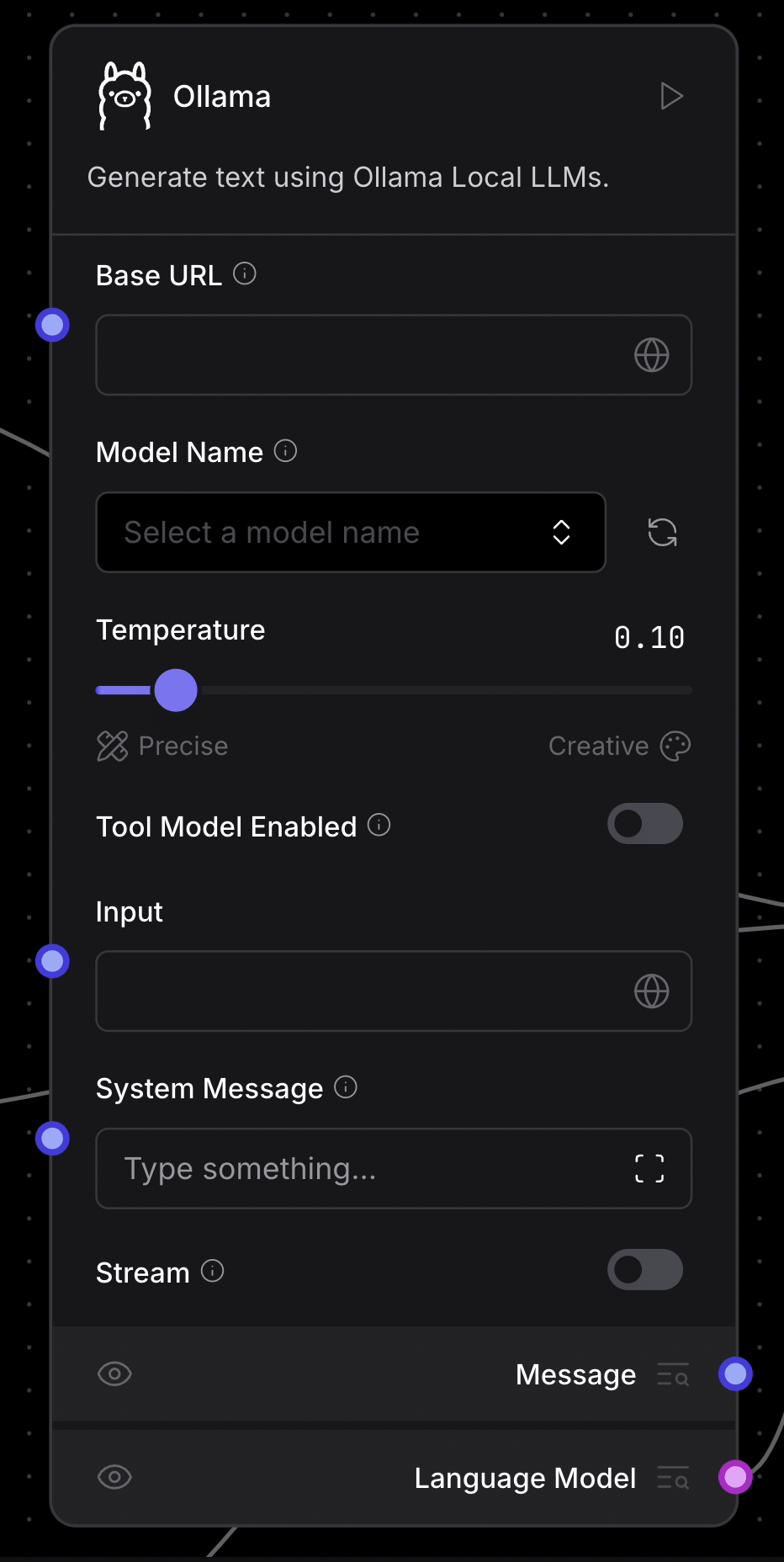Run the Ollama component

pyautogui.click(x=671, y=95)
